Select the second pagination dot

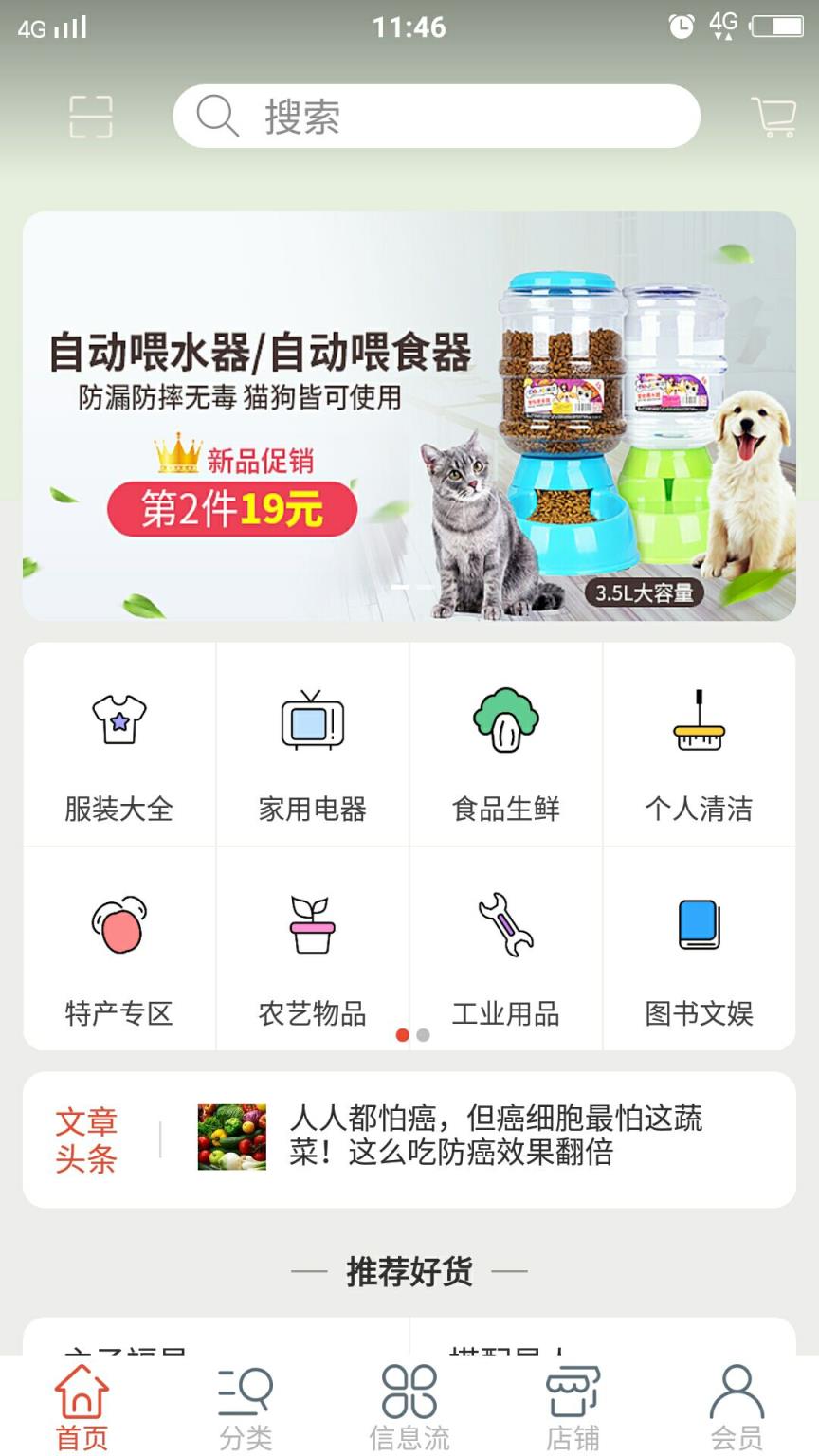pos(422,1036)
